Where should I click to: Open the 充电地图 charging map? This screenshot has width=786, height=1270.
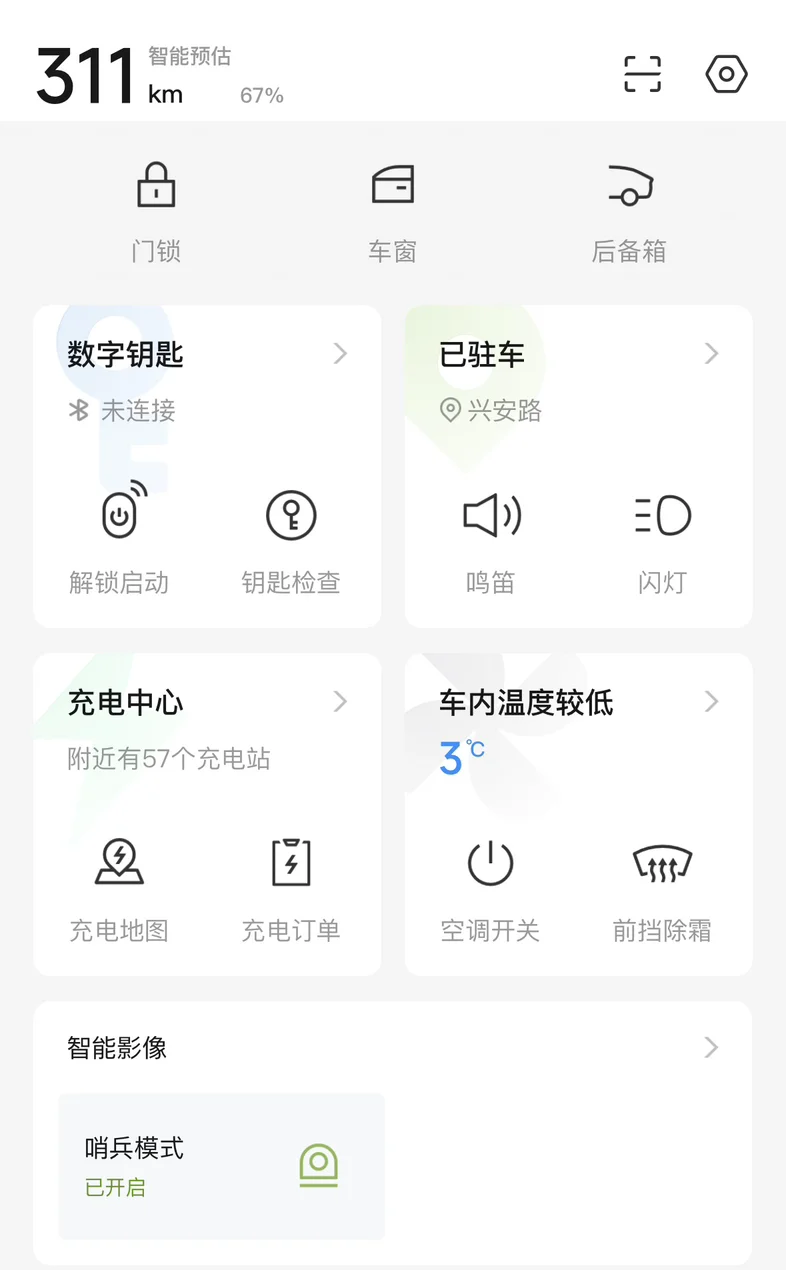click(119, 888)
